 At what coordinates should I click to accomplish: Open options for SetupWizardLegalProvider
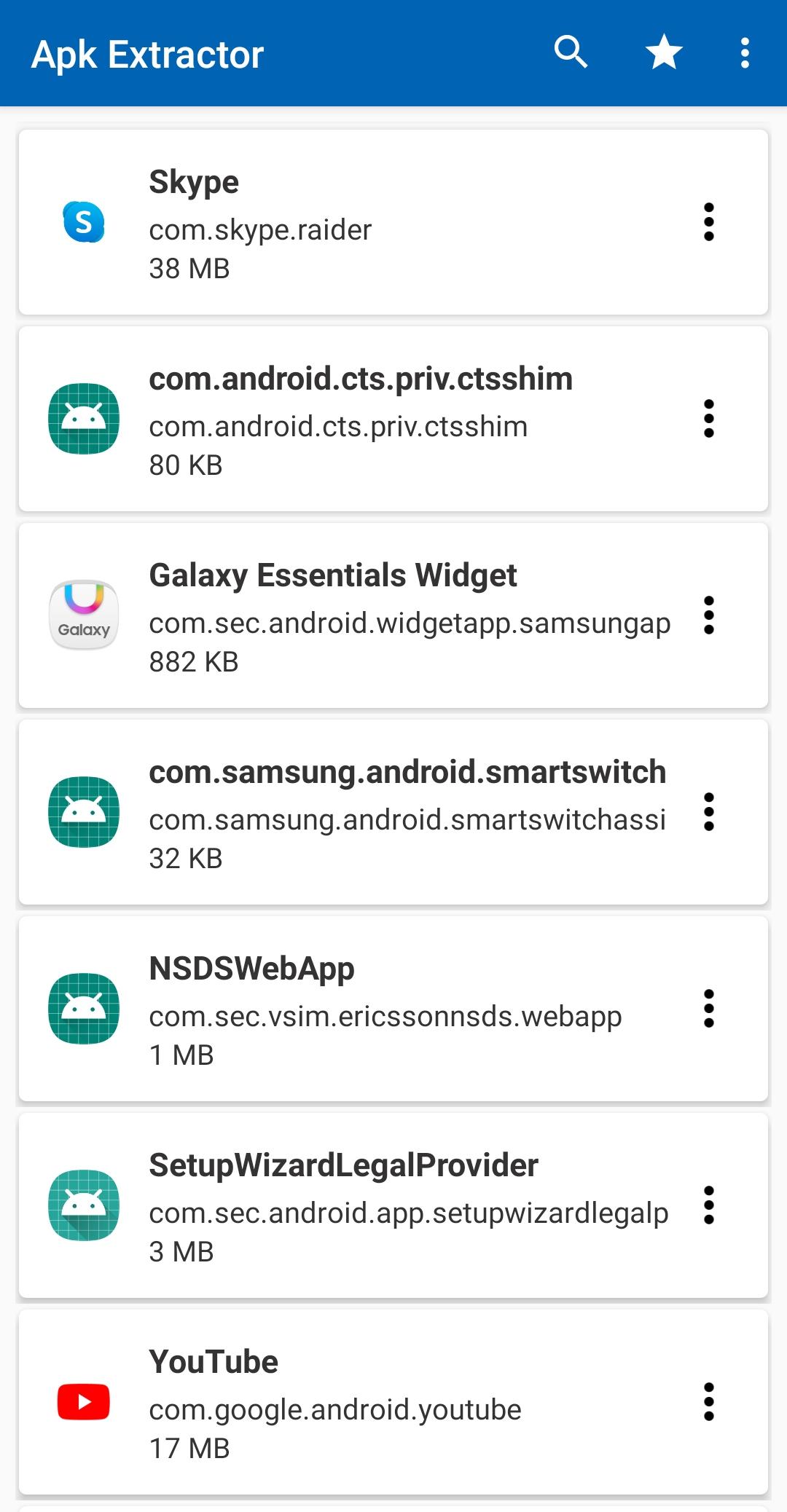[708, 1205]
